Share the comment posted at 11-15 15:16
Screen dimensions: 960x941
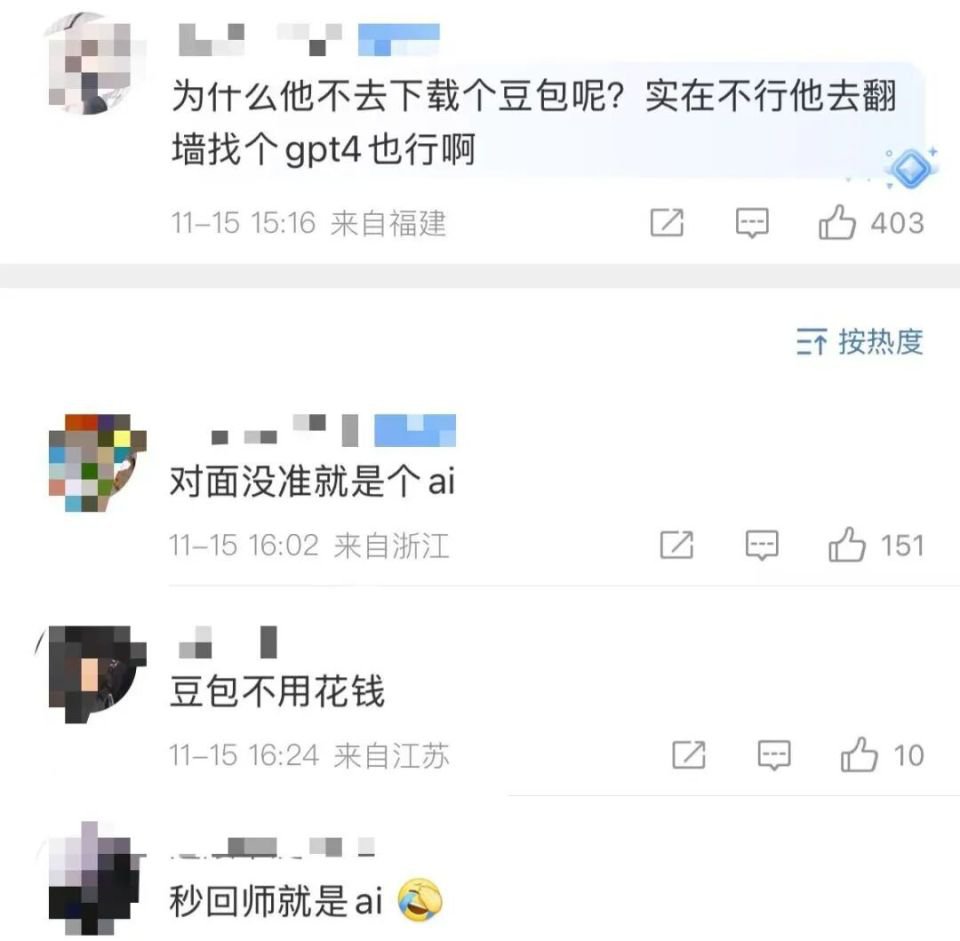pyautogui.click(x=667, y=223)
